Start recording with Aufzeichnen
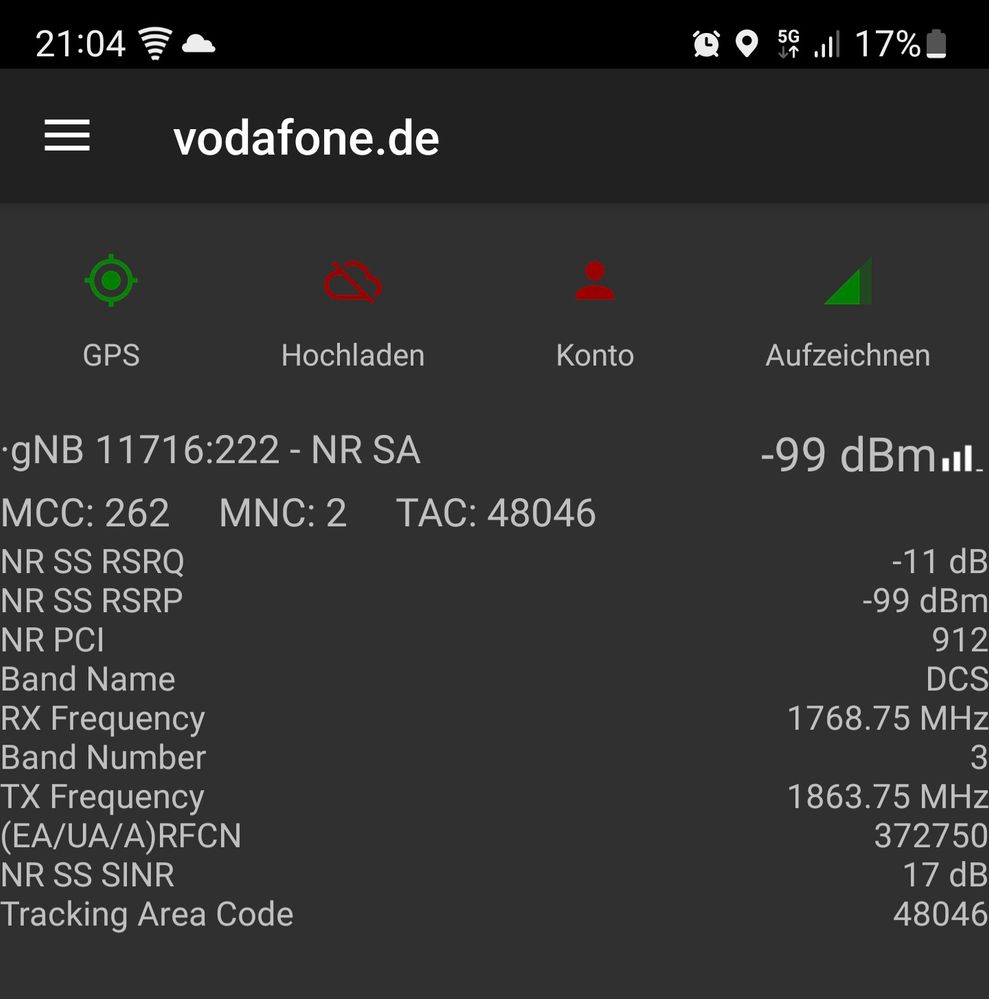The width and height of the screenshot is (989, 999). 847,310
